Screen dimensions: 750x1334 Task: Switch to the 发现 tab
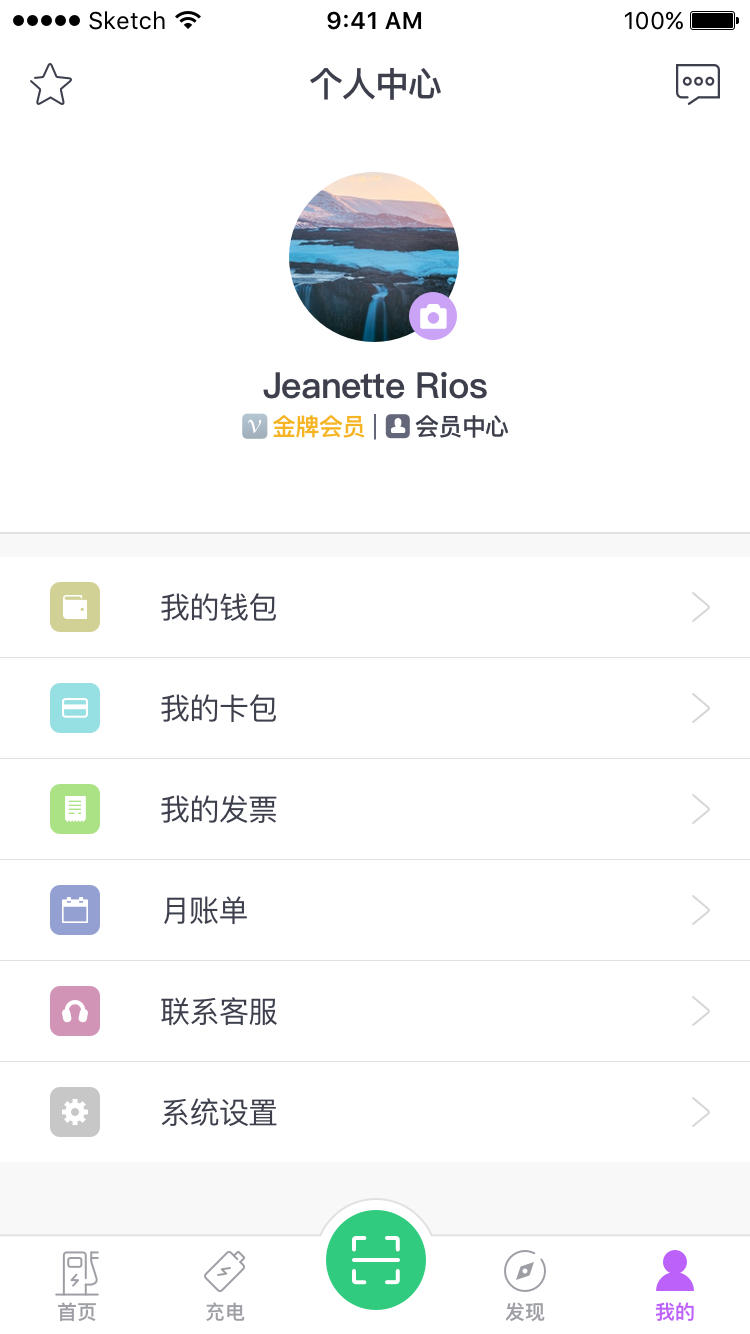tap(525, 1286)
